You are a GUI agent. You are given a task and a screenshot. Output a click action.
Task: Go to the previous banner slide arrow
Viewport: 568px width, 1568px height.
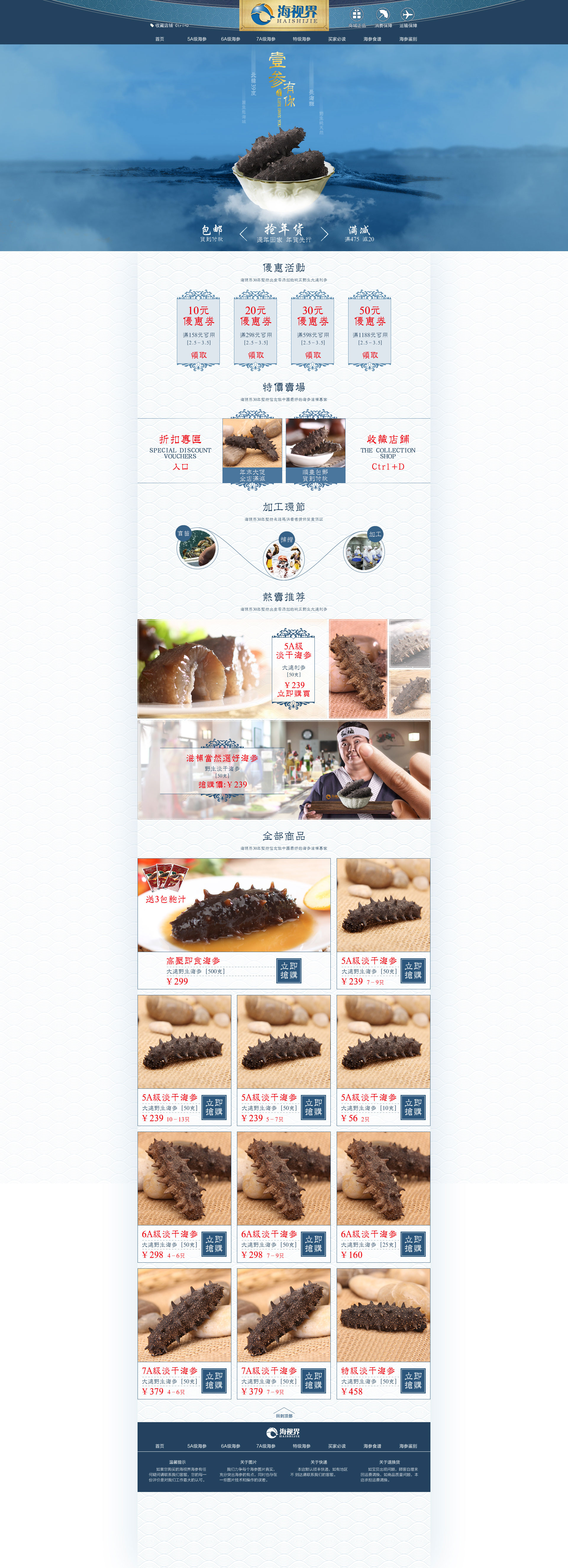coord(243,234)
